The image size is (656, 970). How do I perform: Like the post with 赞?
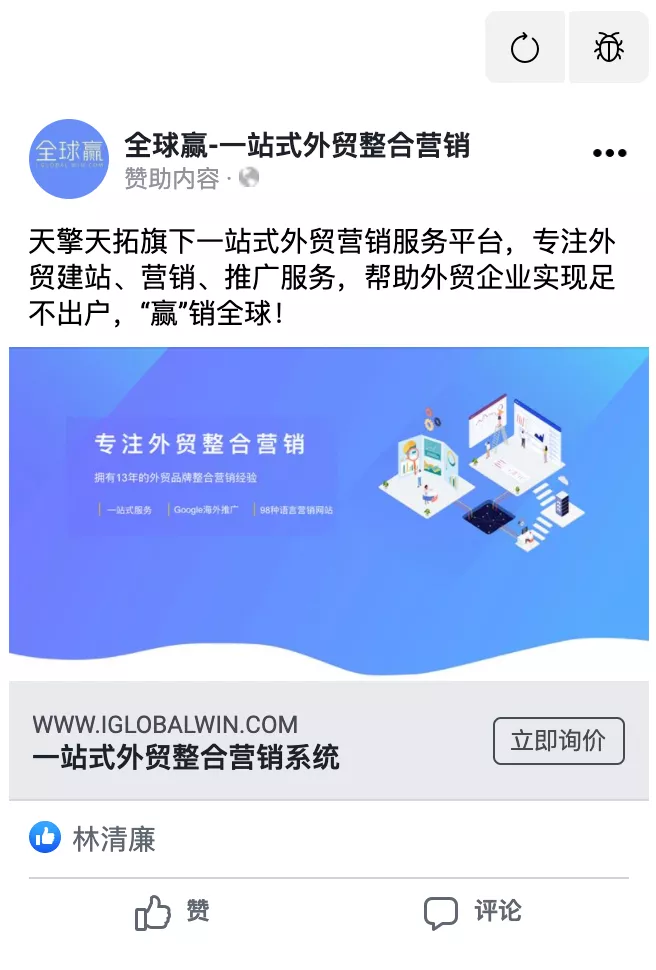click(x=172, y=911)
